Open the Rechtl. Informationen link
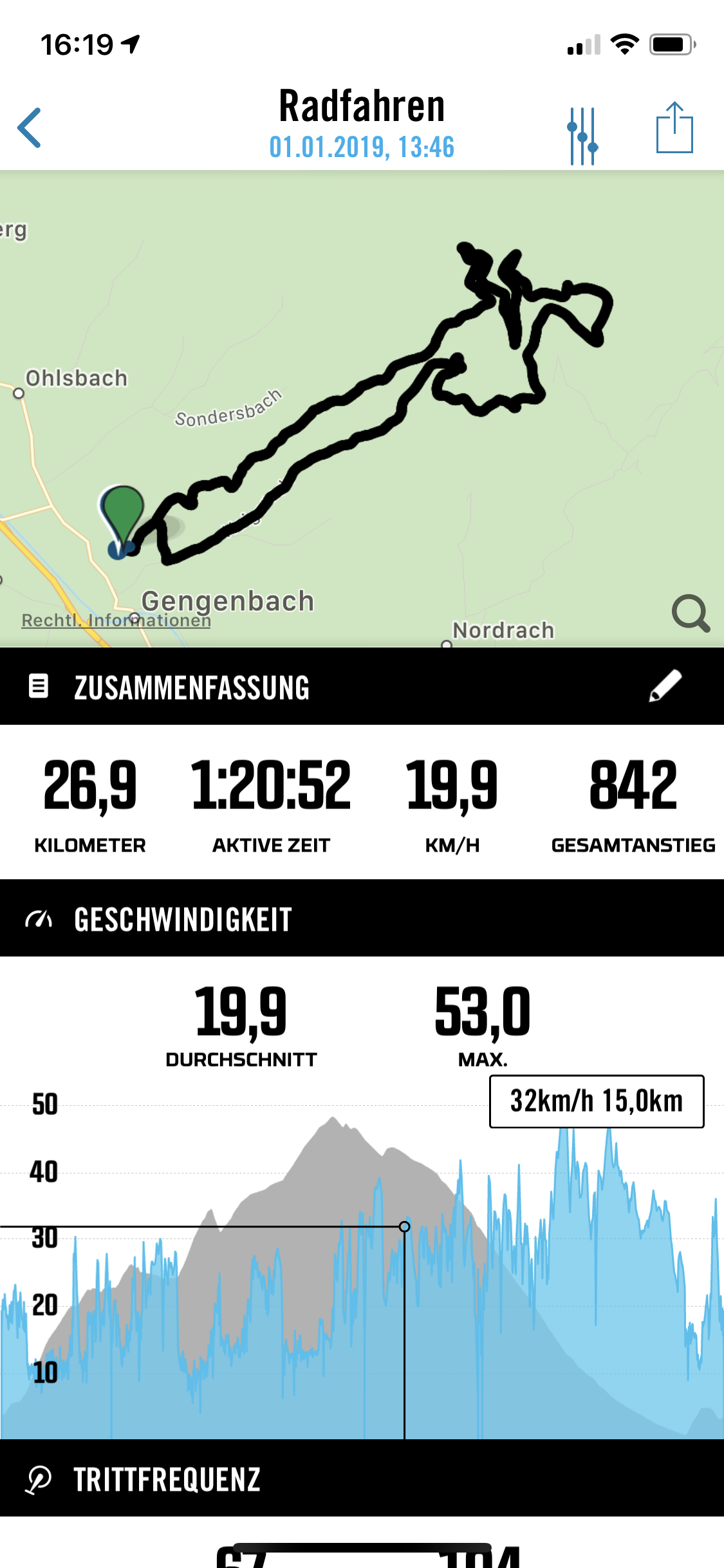 [x=116, y=621]
